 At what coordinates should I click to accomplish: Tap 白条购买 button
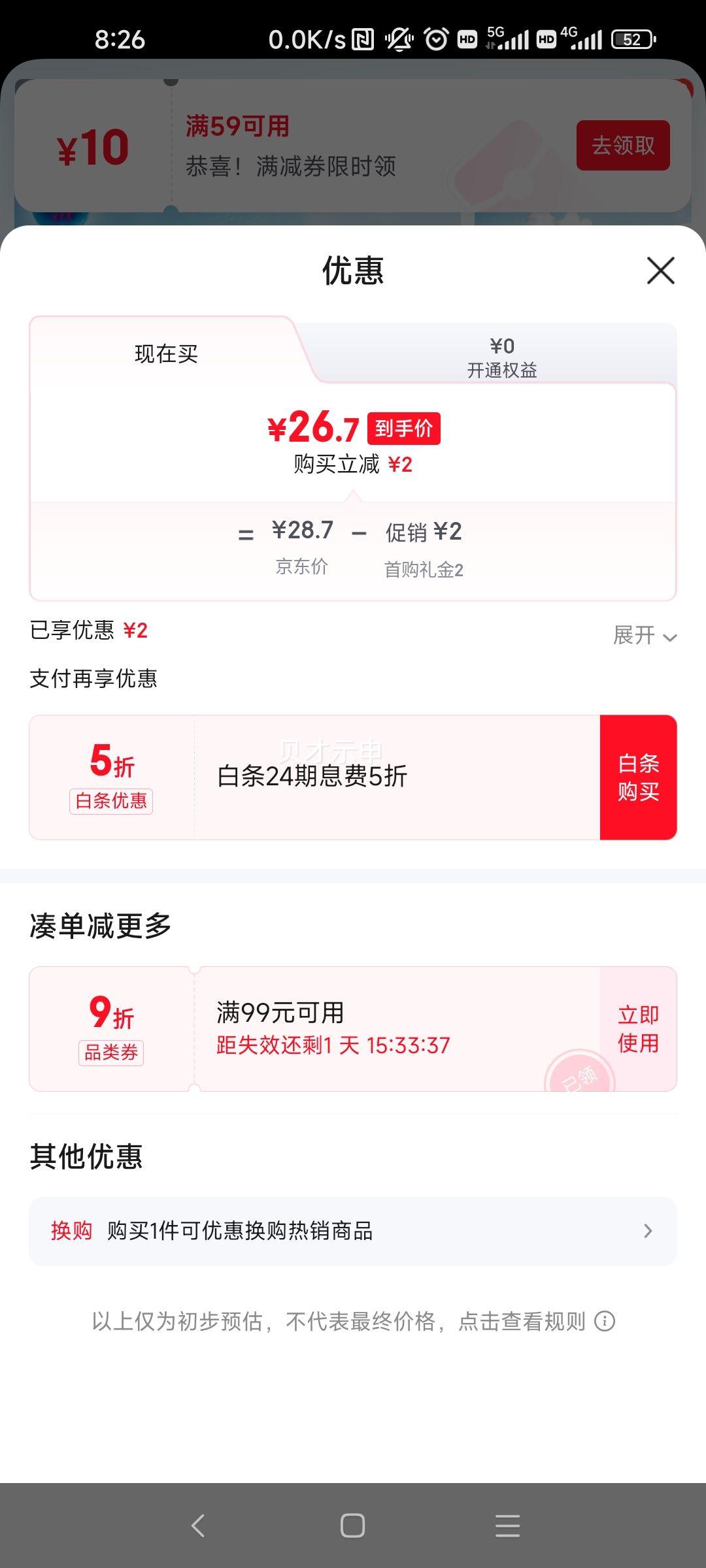pyautogui.click(x=638, y=777)
